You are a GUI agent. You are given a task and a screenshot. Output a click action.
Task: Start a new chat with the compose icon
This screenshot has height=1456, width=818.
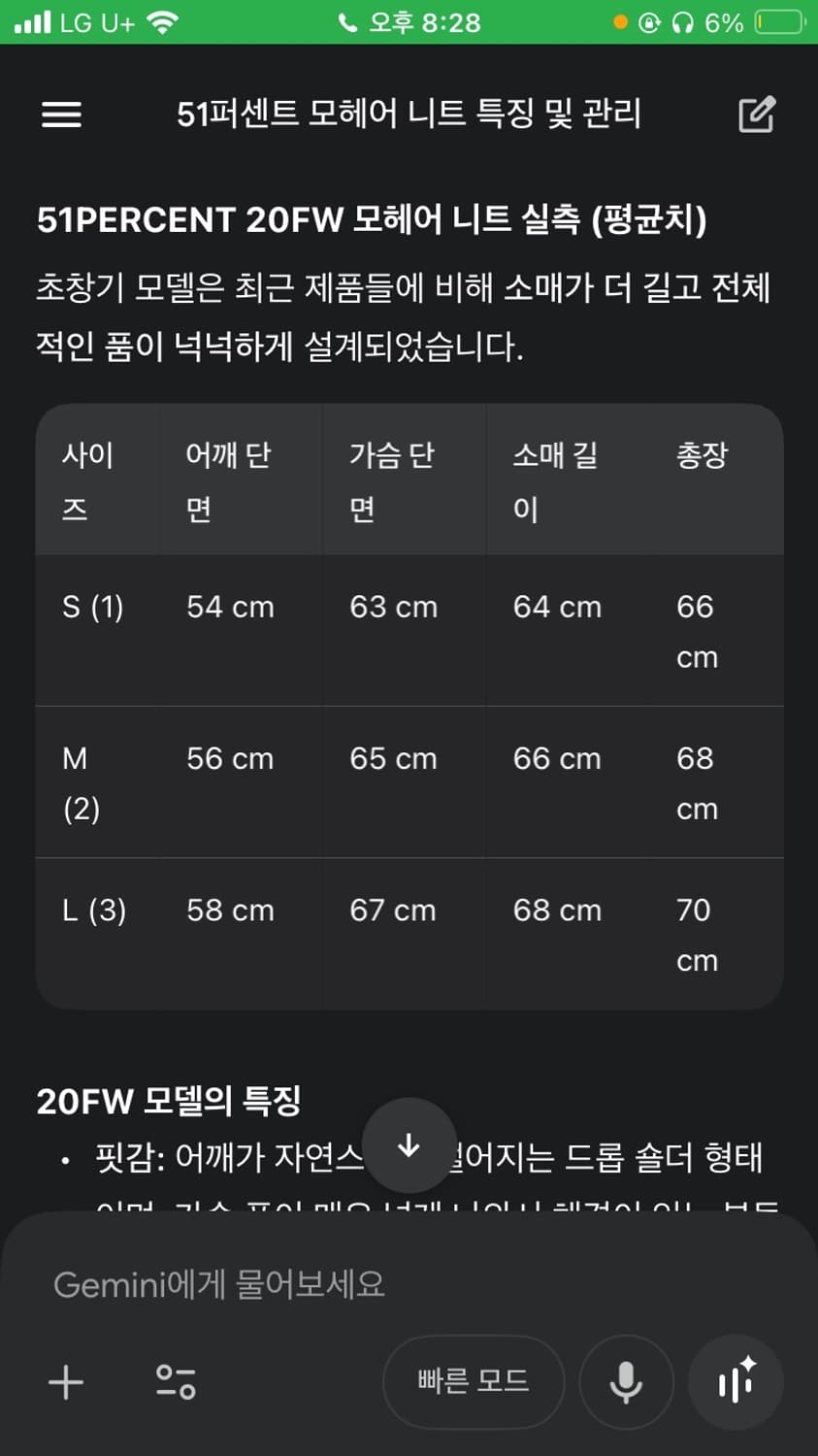pyautogui.click(x=756, y=114)
